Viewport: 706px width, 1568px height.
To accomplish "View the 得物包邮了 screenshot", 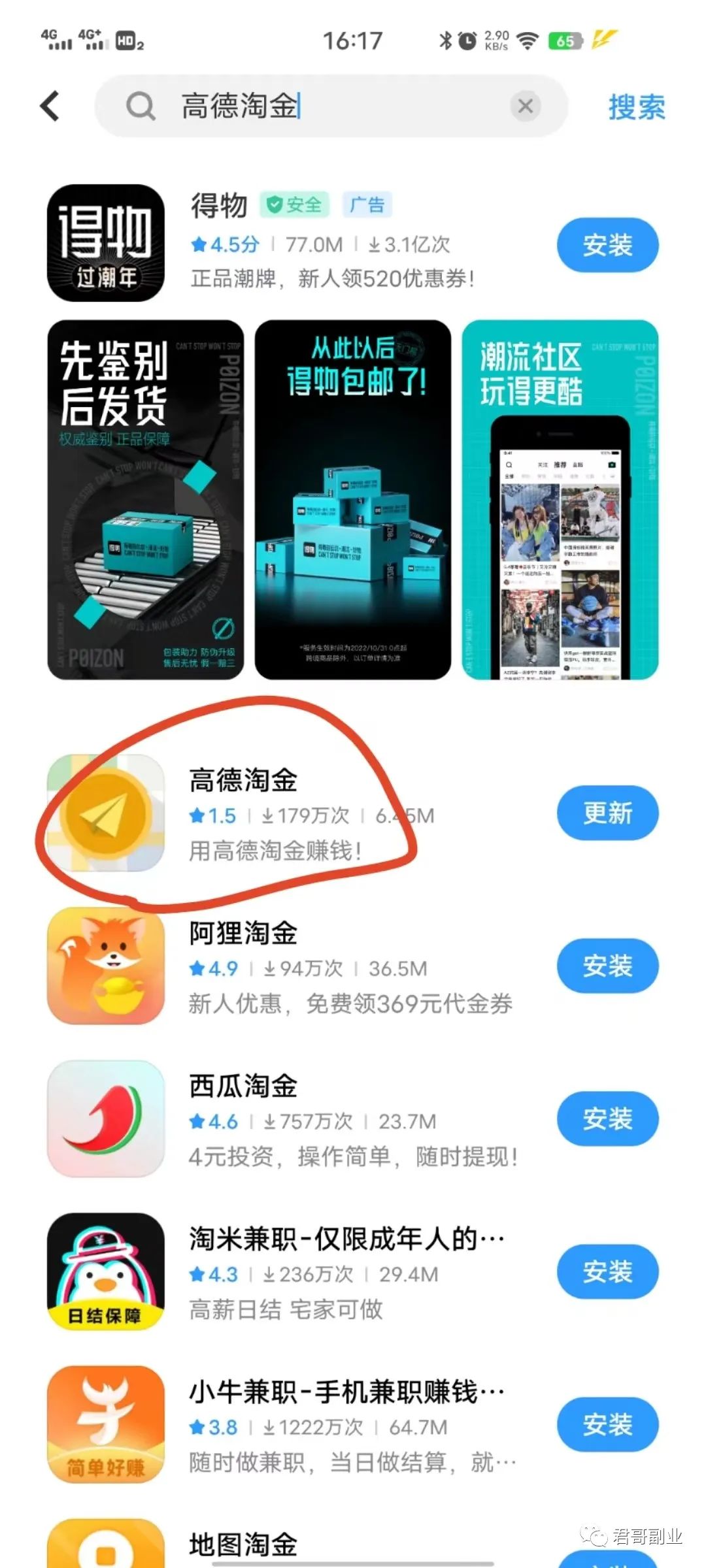I will click(353, 500).
